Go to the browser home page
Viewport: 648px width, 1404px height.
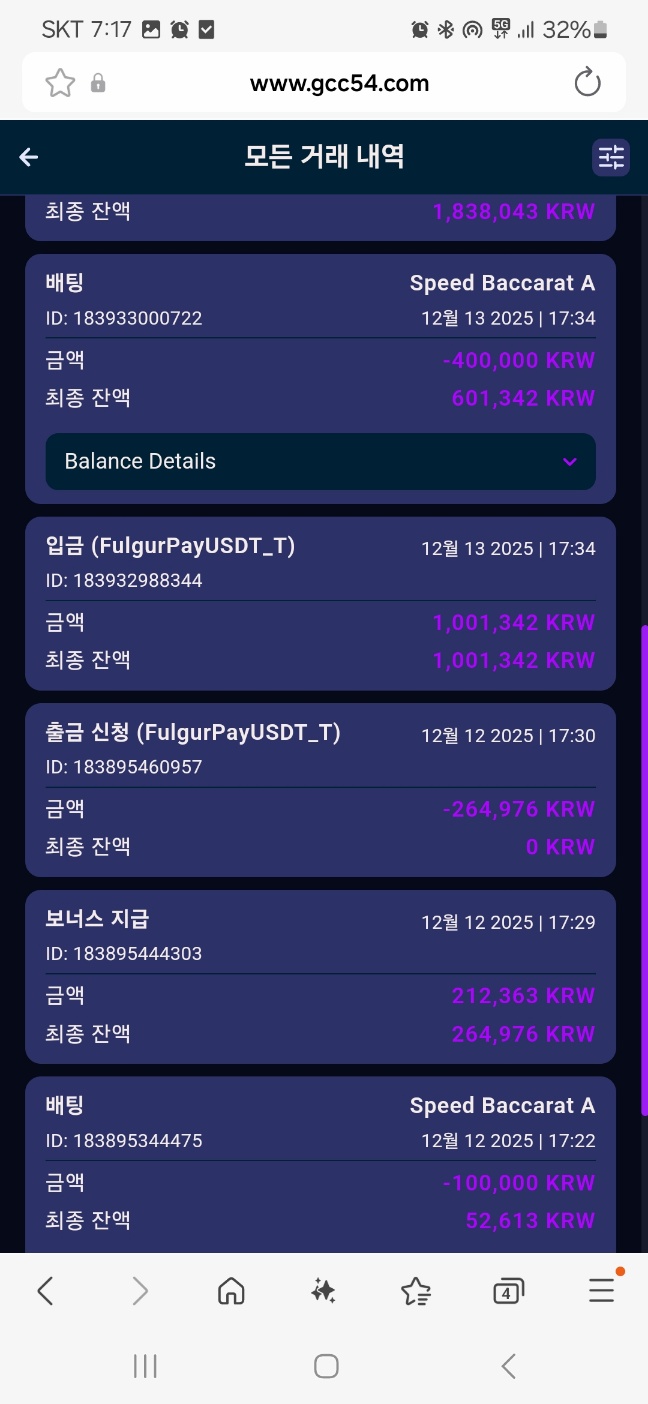(x=231, y=1291)
